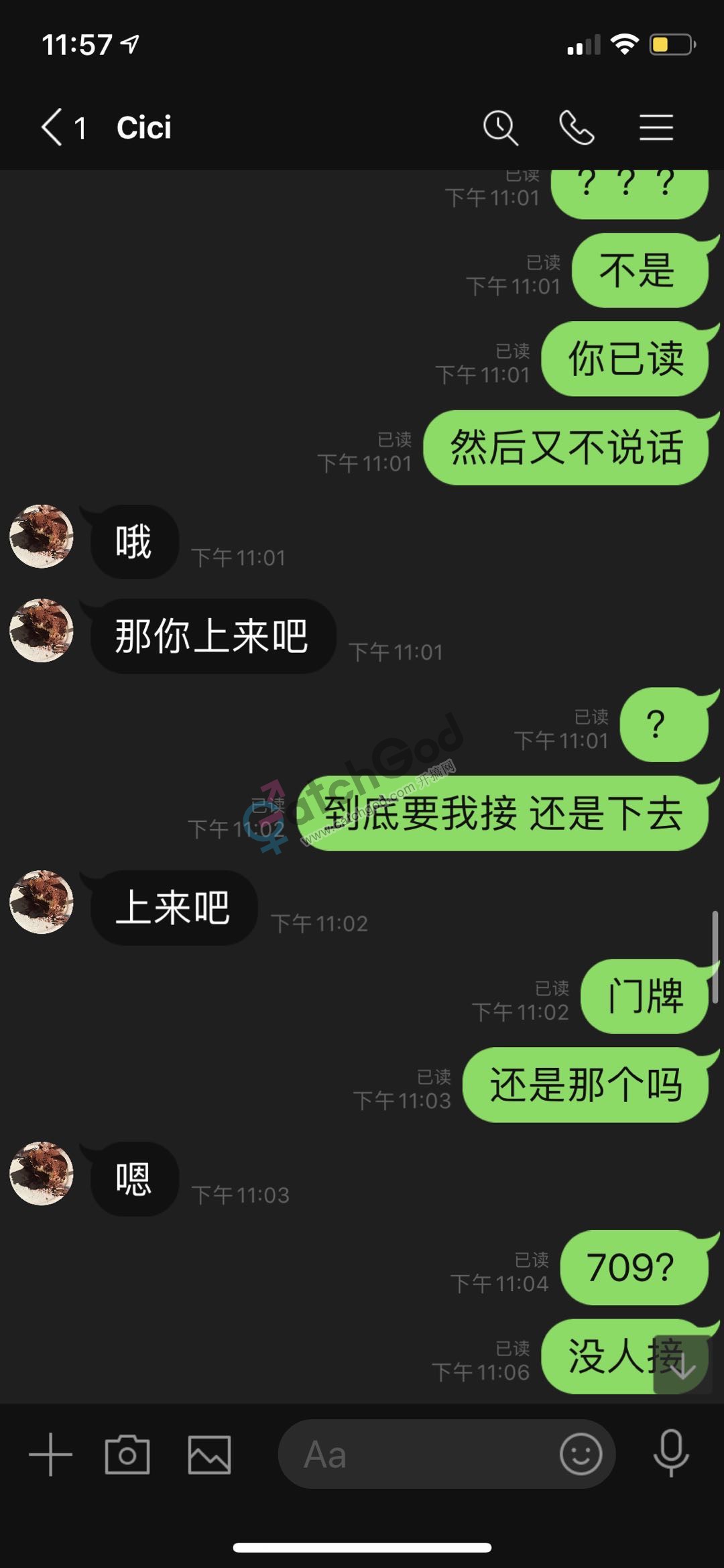Search within the Cici conversation
Viewport: 724px width, 1568px height.
tap(500, 127)
